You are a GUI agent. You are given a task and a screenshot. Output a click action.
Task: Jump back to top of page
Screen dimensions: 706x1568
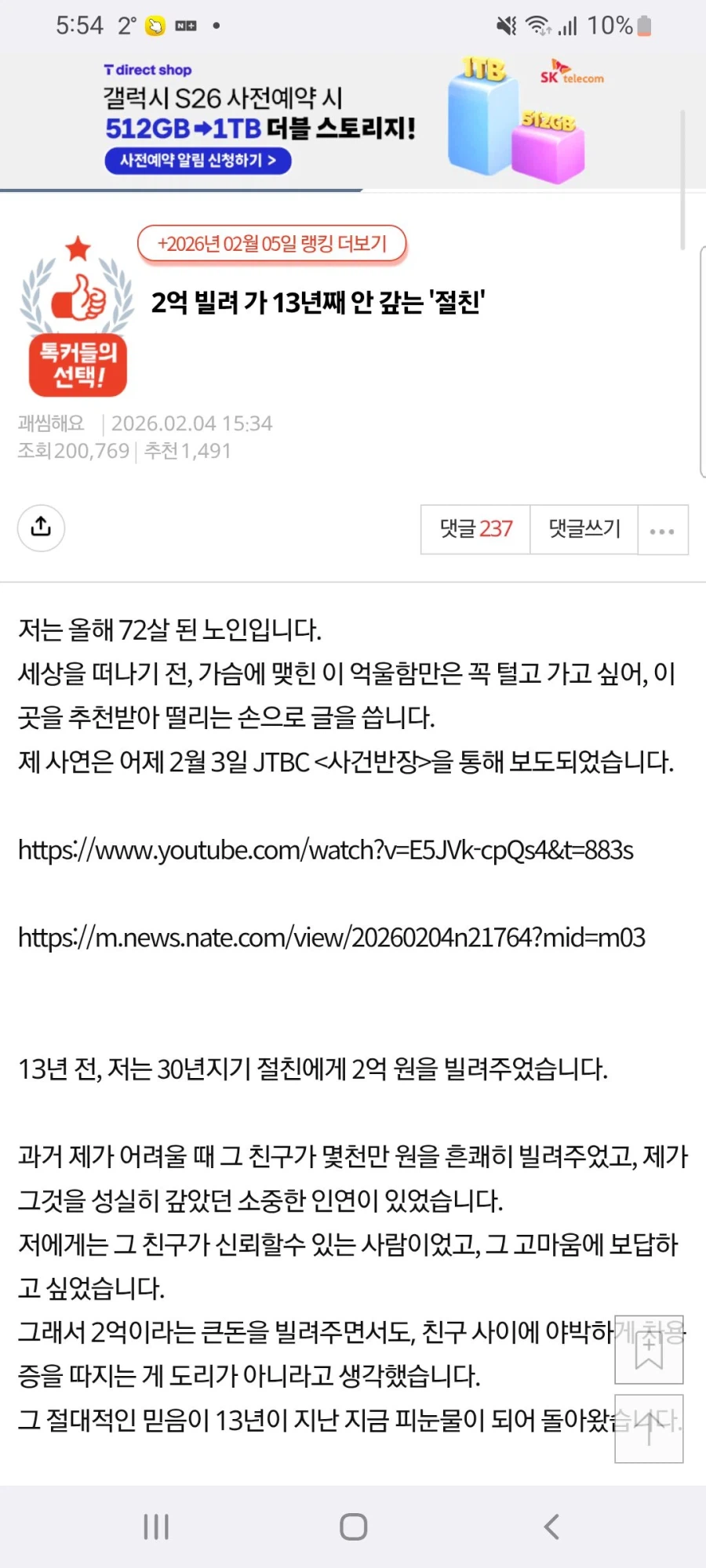point(649,1428)
